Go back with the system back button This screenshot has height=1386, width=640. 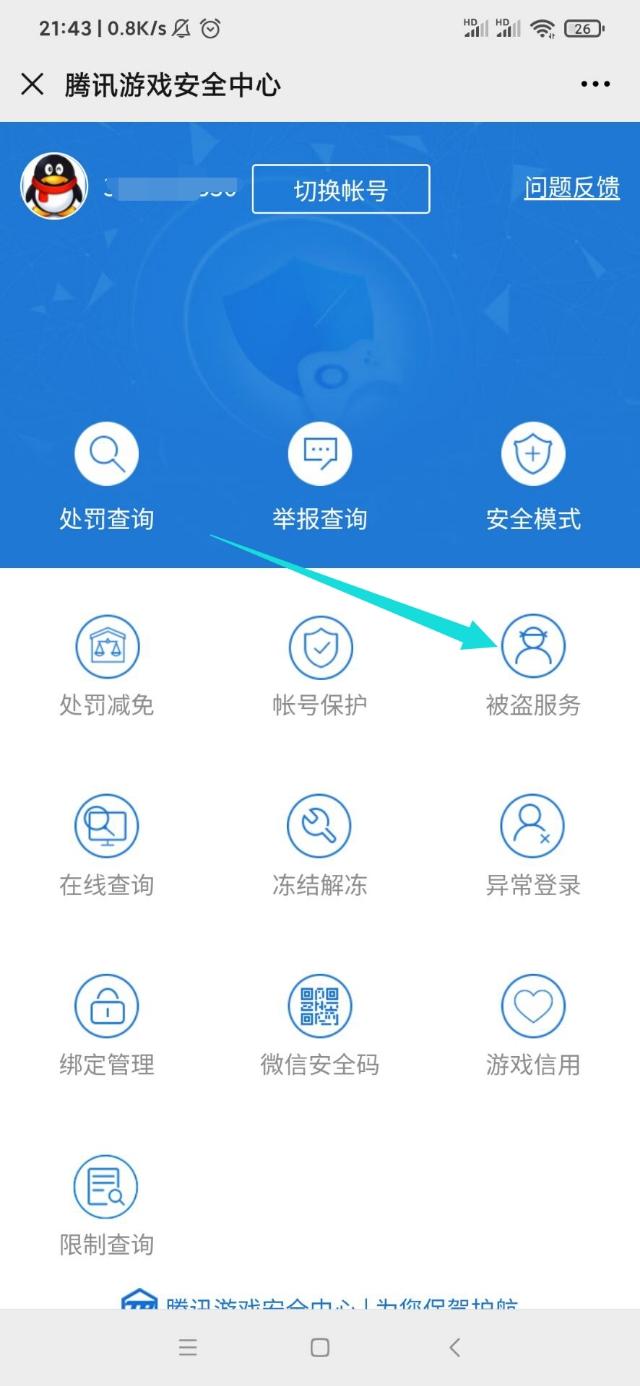[454, 1347]
